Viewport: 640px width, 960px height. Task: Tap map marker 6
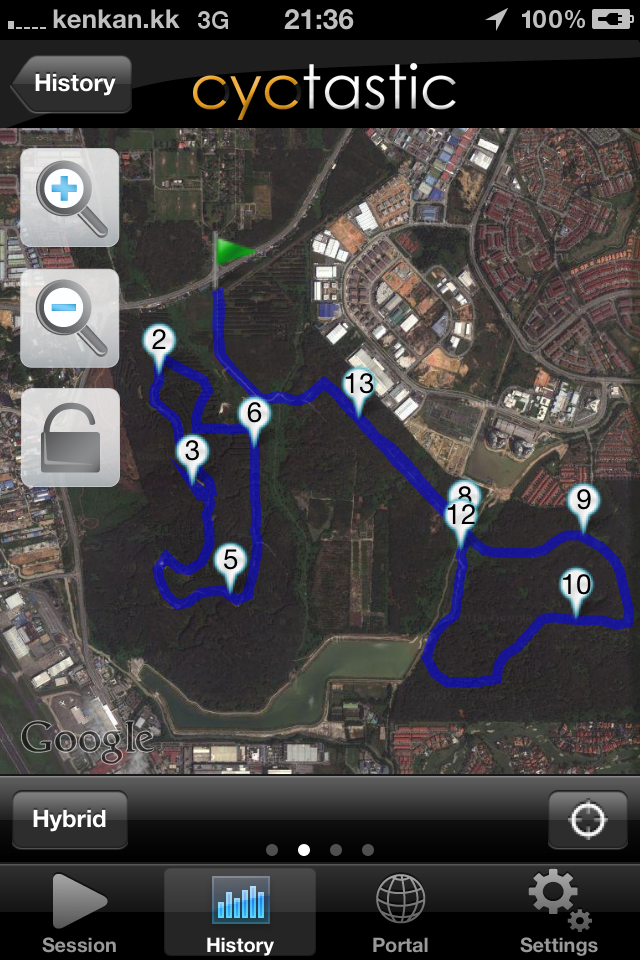[254, 414]
